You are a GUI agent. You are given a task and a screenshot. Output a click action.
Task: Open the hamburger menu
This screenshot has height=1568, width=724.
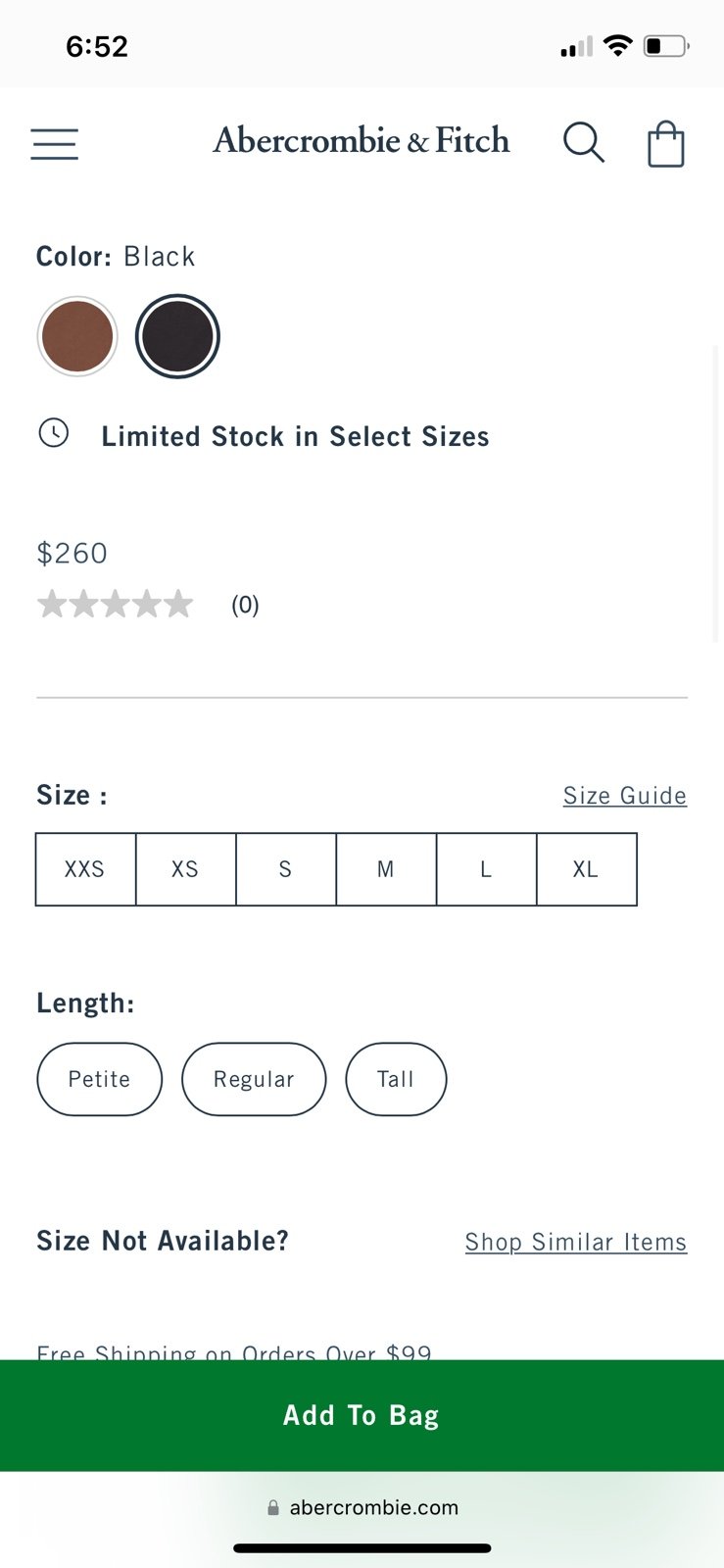pyautogui.click(x=54, y=144)
